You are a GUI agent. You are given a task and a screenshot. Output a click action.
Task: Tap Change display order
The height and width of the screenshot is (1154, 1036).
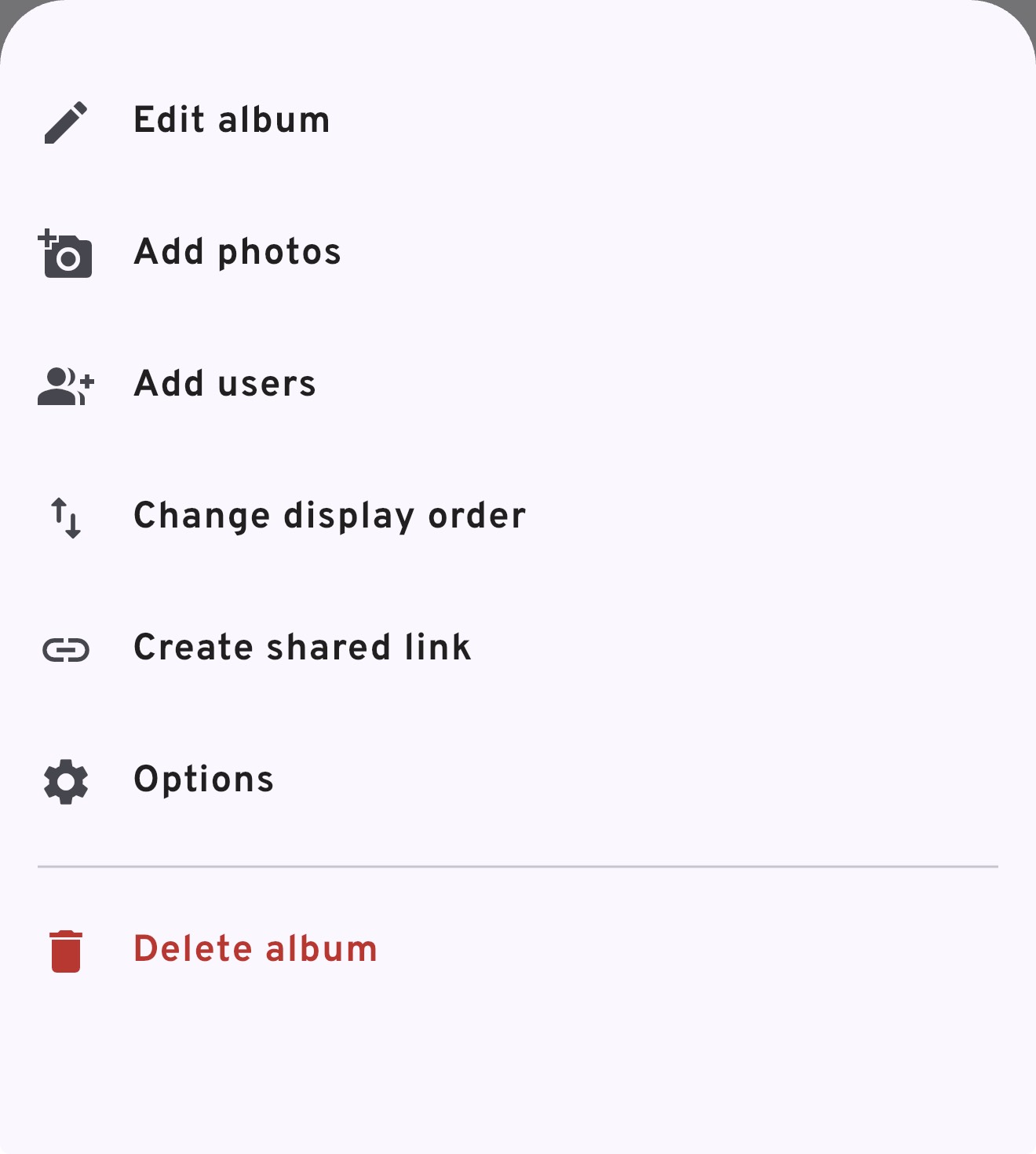[330, 517]
